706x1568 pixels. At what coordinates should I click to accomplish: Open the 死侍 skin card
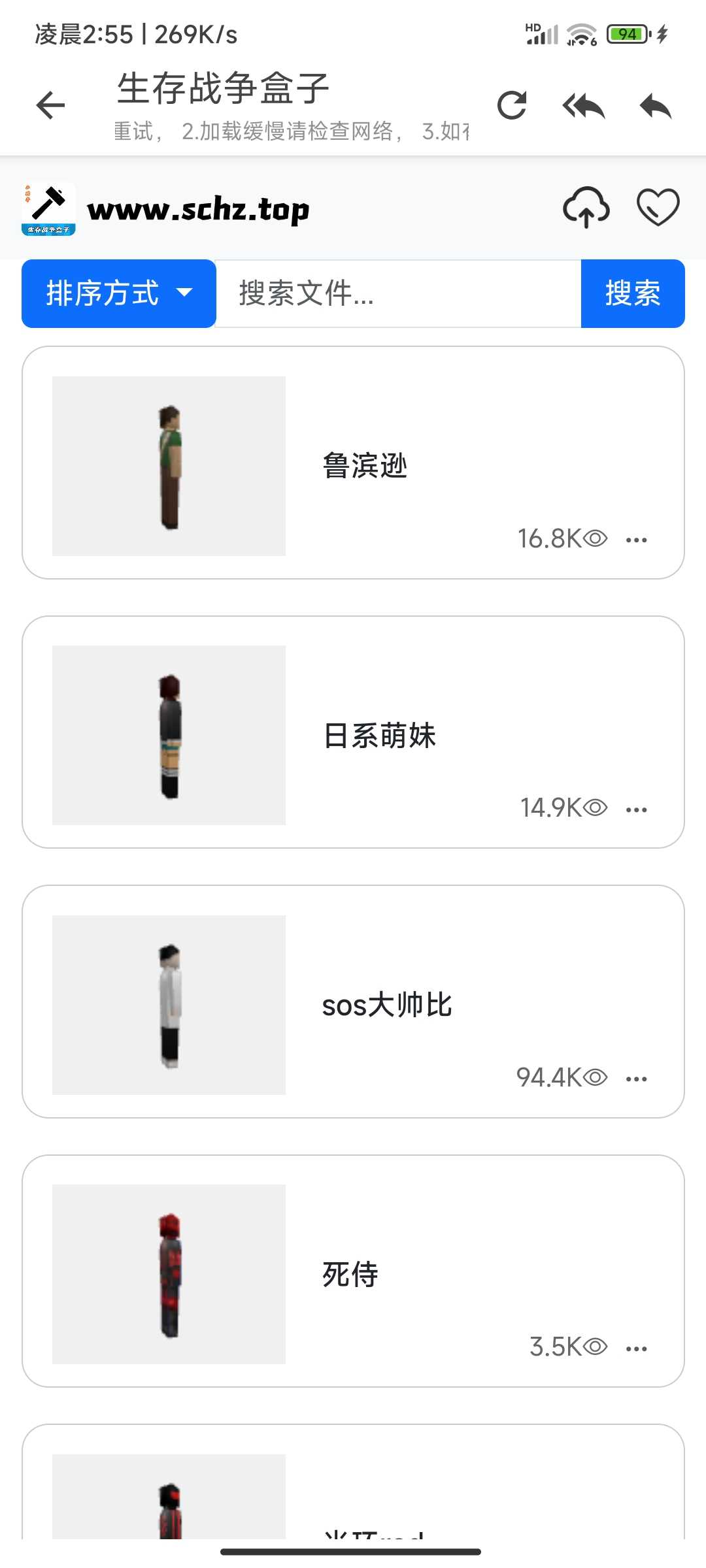tap(350, 1274)
